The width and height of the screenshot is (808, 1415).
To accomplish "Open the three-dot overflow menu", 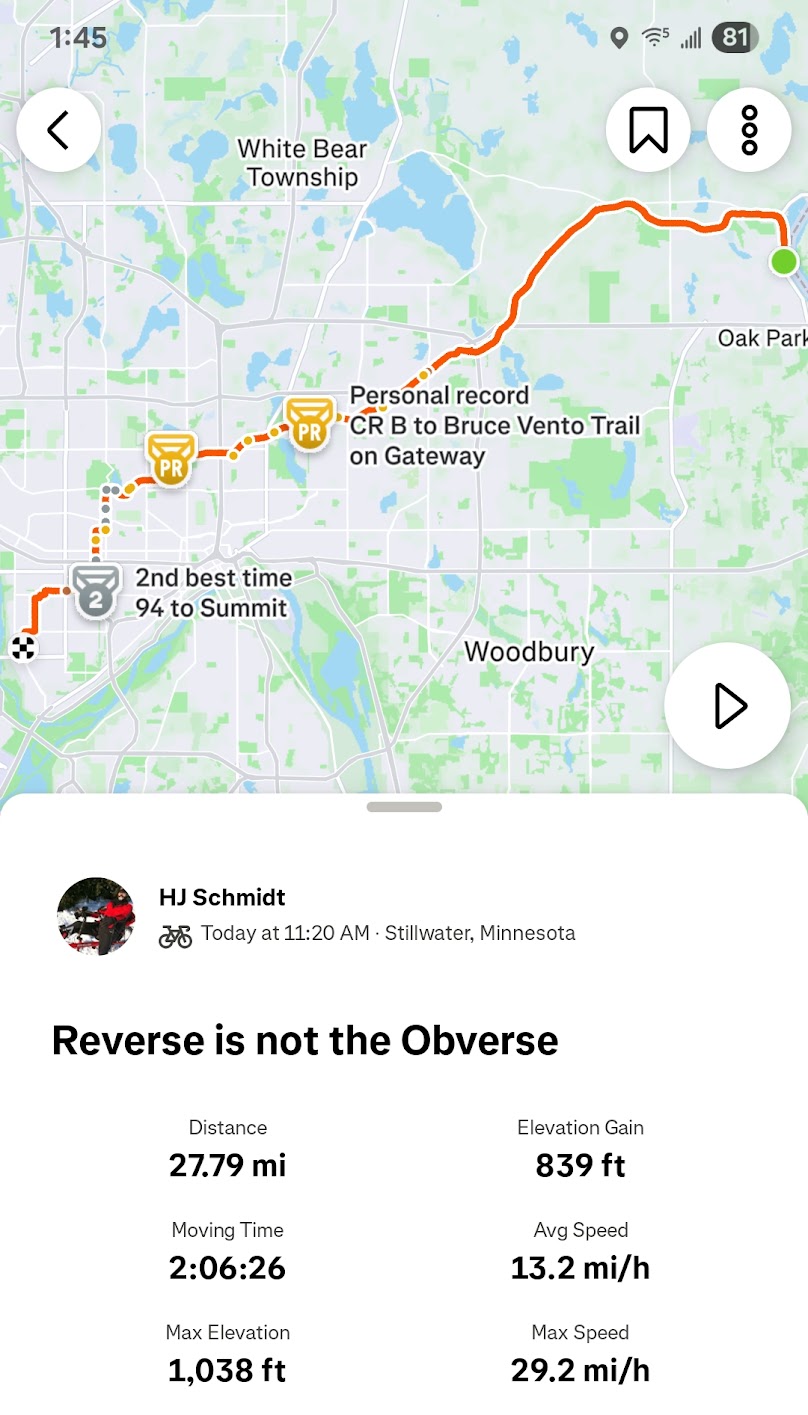I will [x=749, y=130].
